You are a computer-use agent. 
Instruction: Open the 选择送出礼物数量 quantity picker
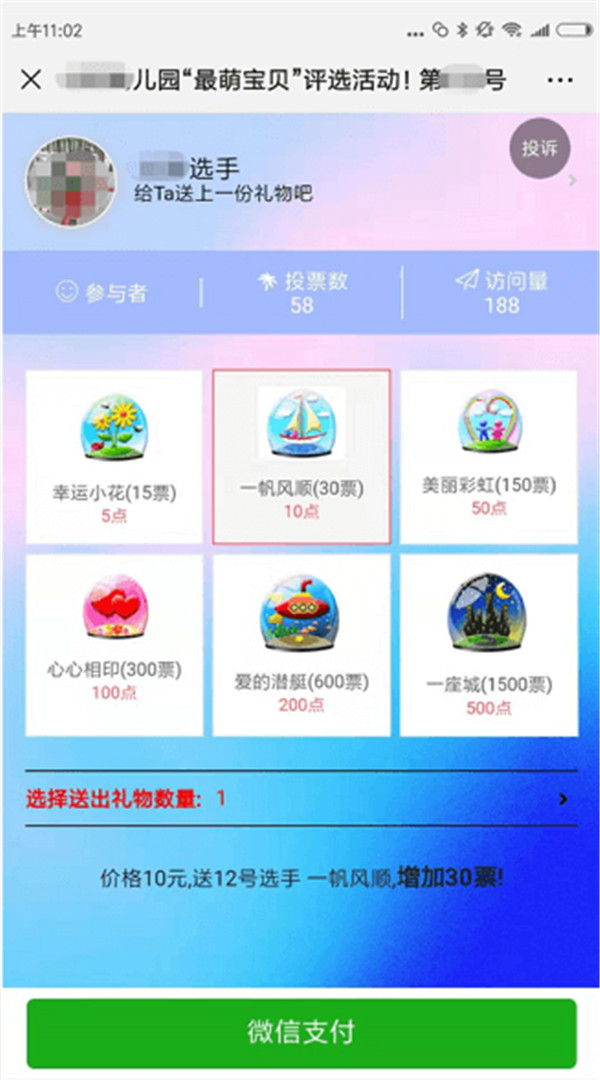300,799
